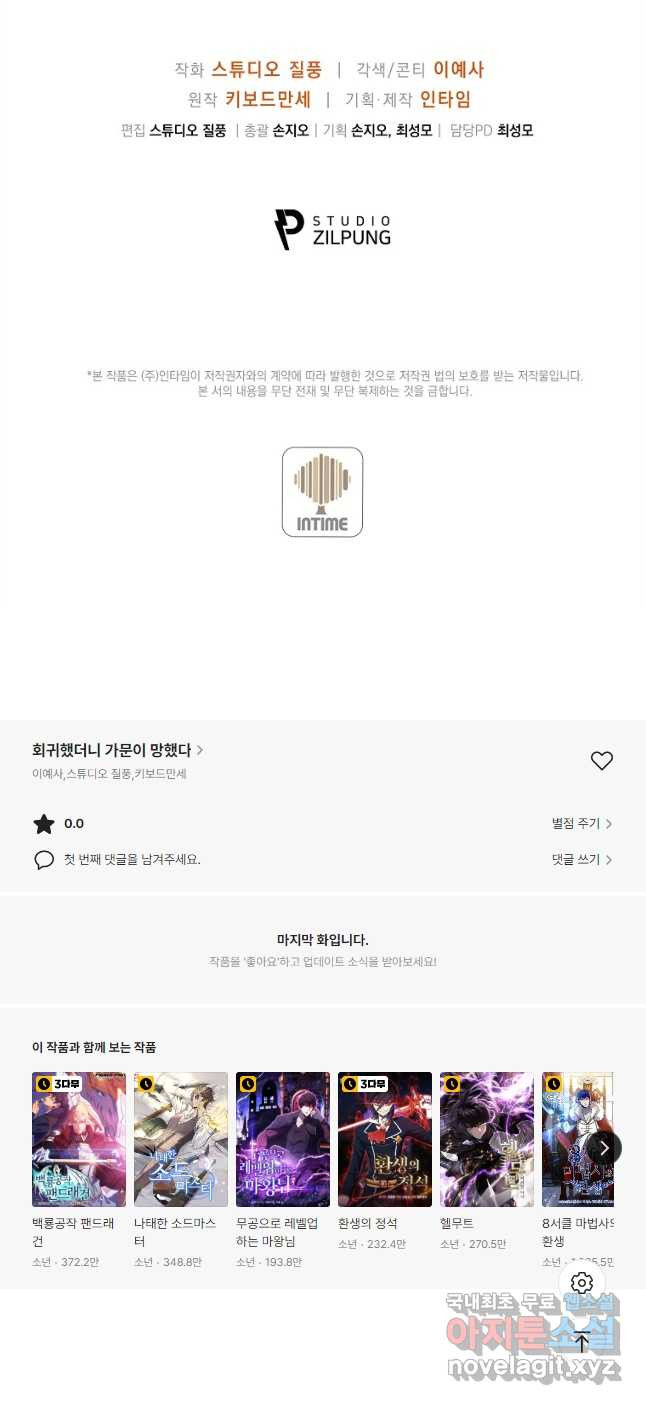Like this series with the heart icon
This screenshot has width=646, height=1405.
pos(601,761)
